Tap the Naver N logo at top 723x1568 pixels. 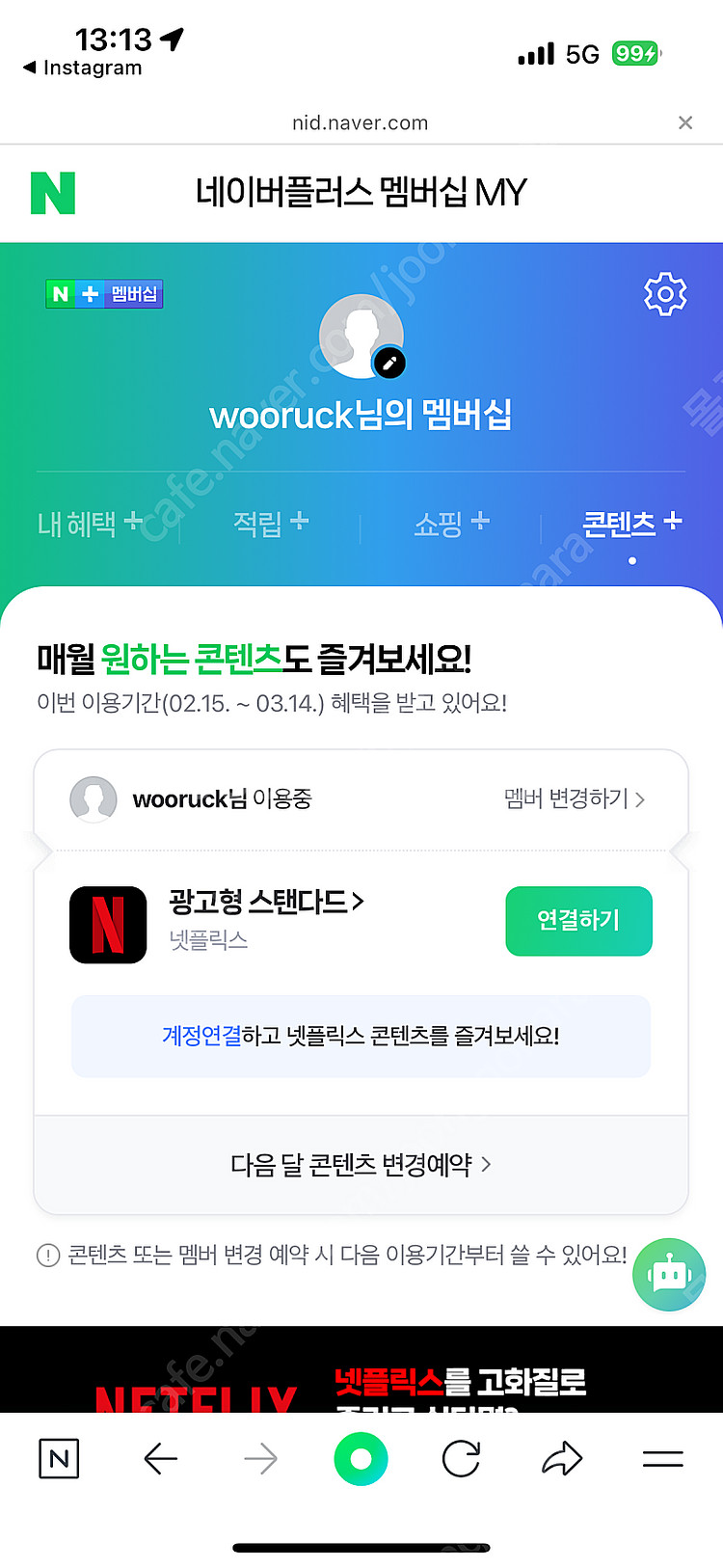(53, 193)
